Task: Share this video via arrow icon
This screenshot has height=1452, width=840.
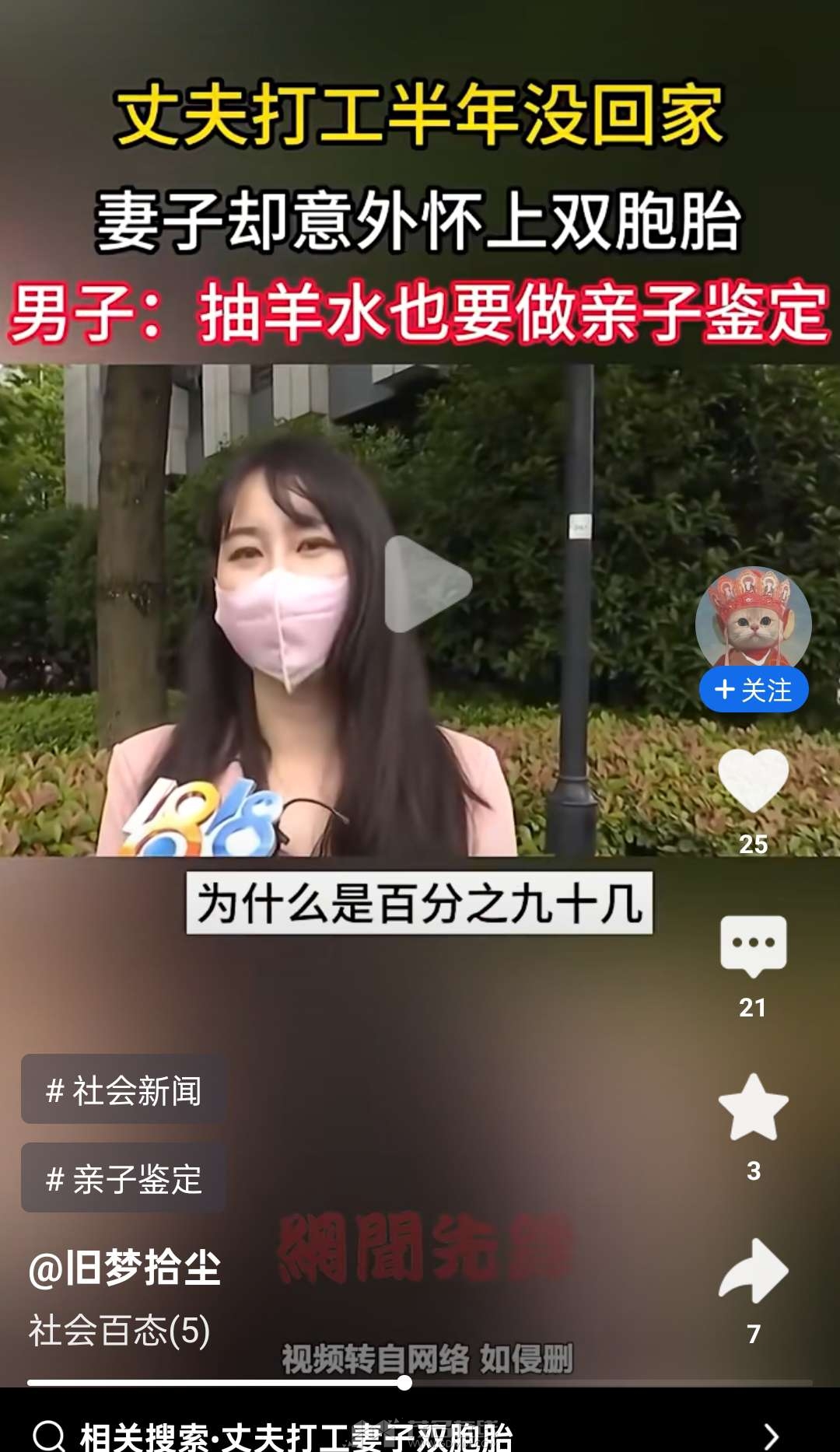Action: [753, 1271]
